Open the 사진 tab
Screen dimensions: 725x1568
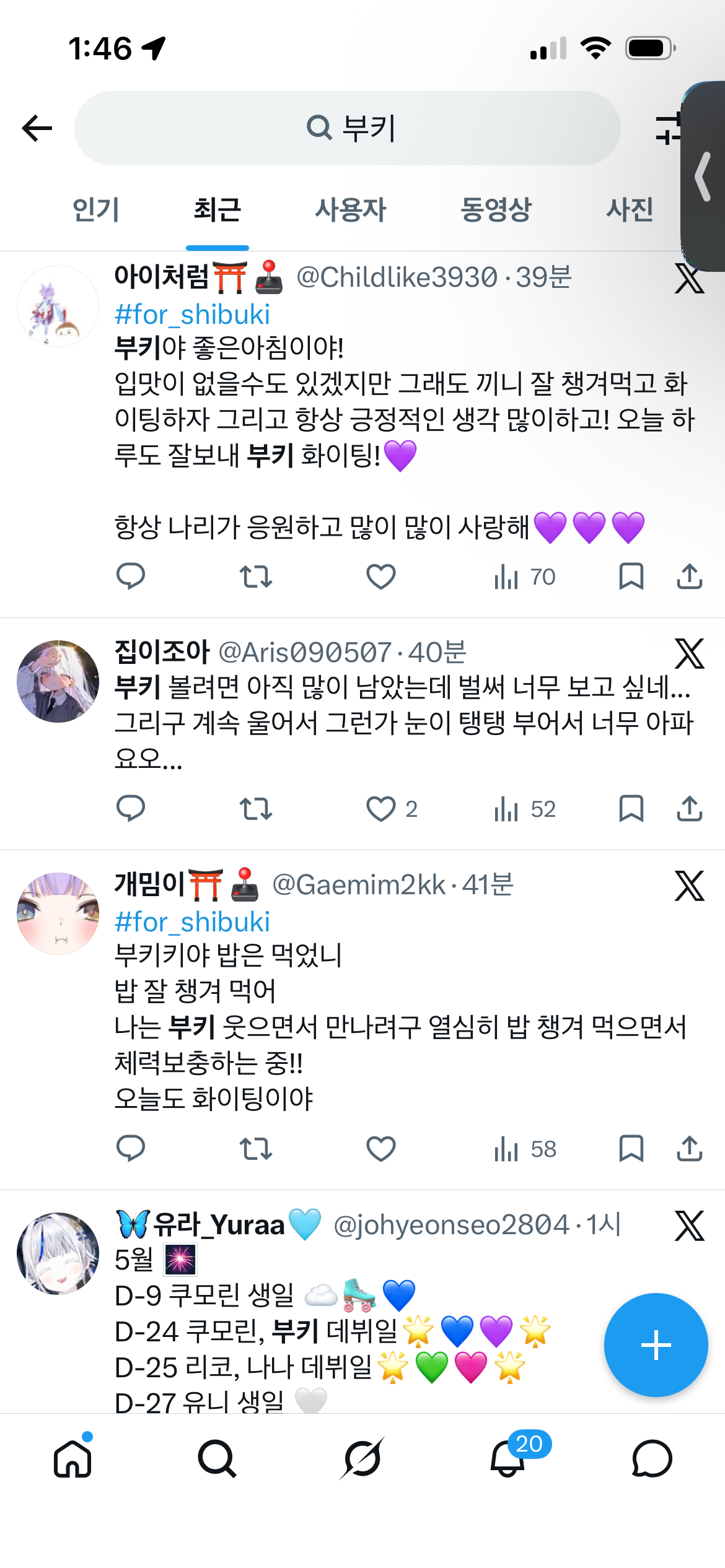tap(630, 209)
